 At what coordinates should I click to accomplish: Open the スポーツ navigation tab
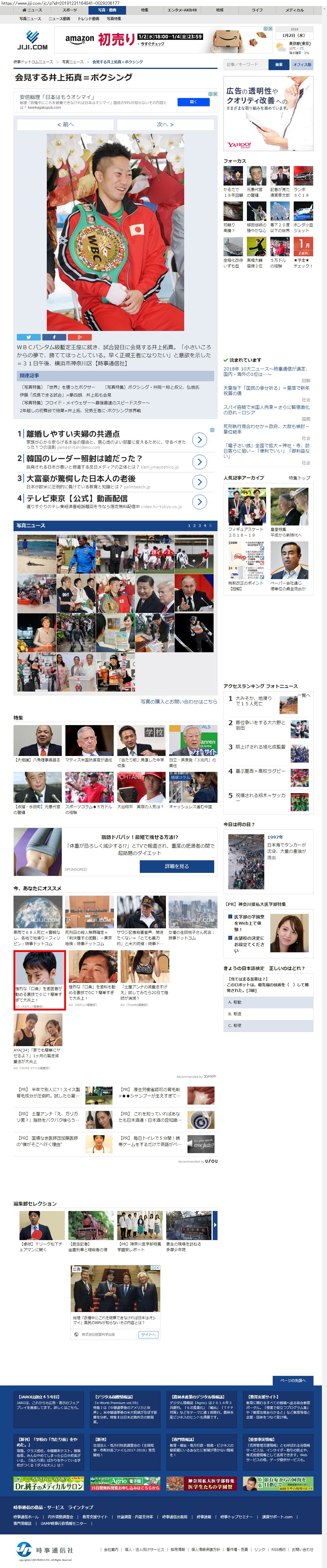(69, 10)
